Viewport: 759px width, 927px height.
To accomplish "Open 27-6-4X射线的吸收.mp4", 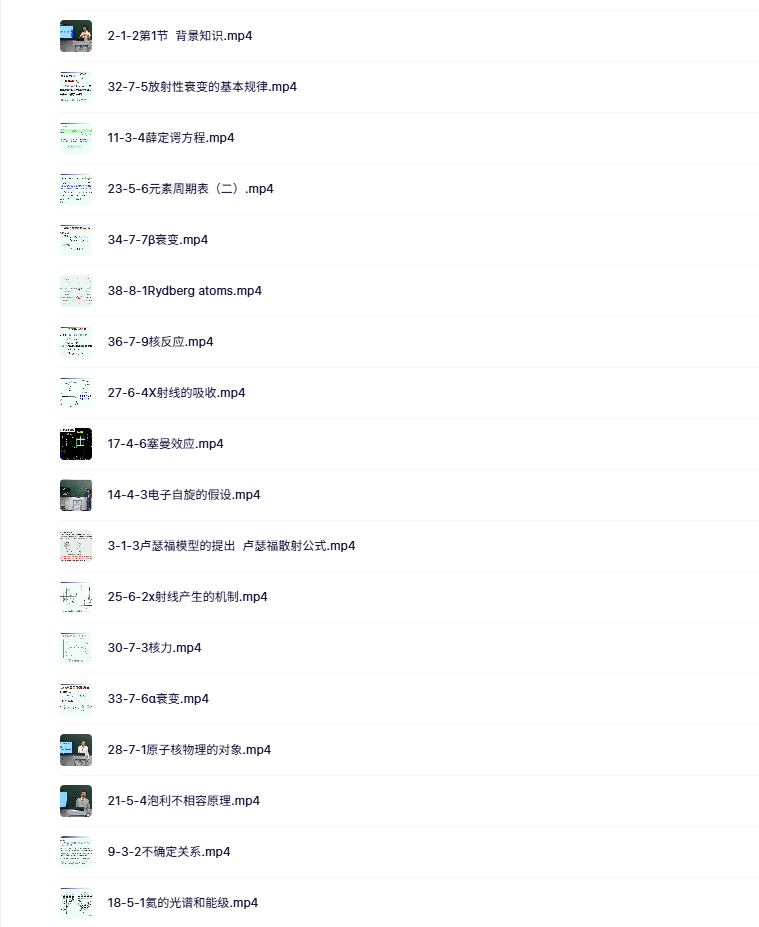I will pos(176,393).
